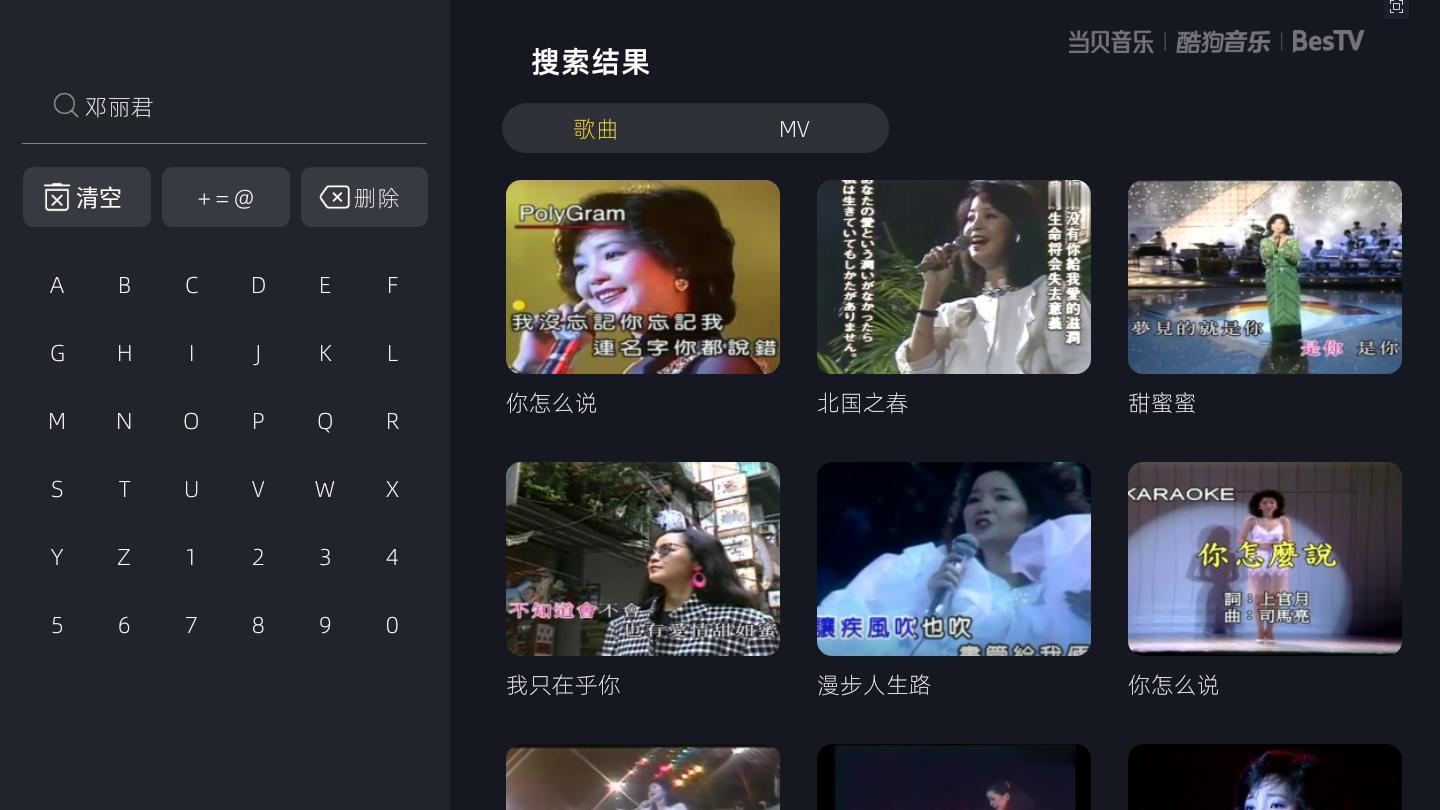The image size is (1440, 810).
Task: Tap the letter W key
Action: 325,490
